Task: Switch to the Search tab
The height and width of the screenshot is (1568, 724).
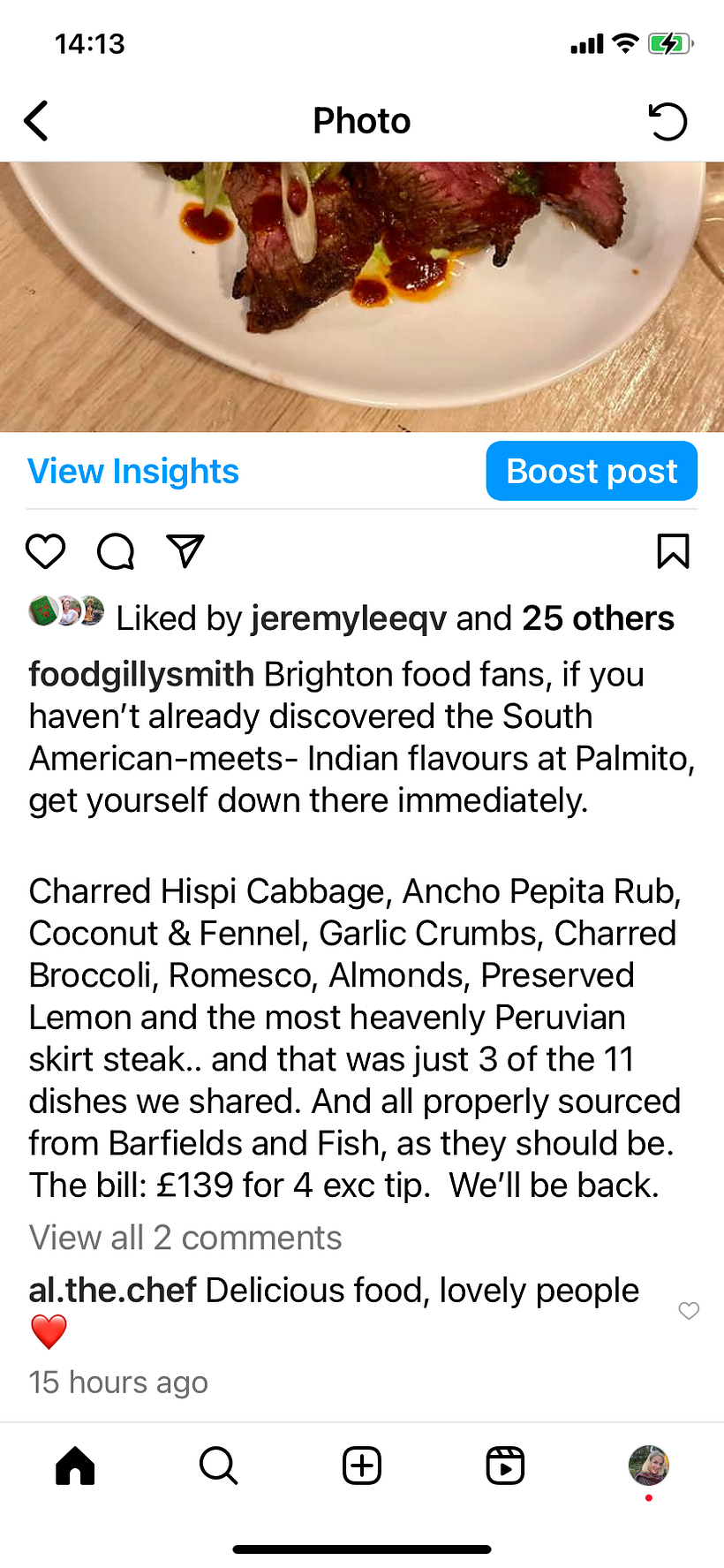Action: point(218,1466)
